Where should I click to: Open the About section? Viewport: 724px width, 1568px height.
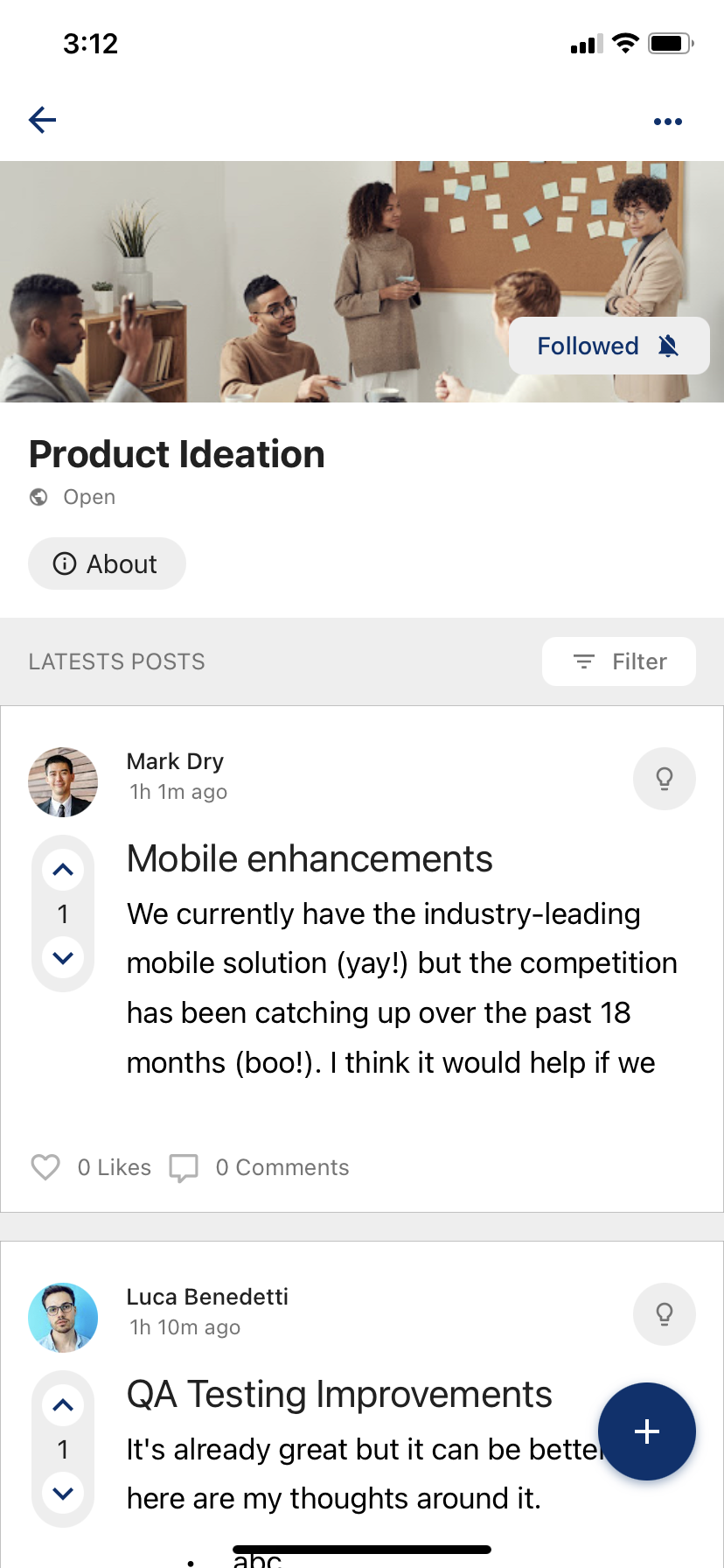click(107, 563)
